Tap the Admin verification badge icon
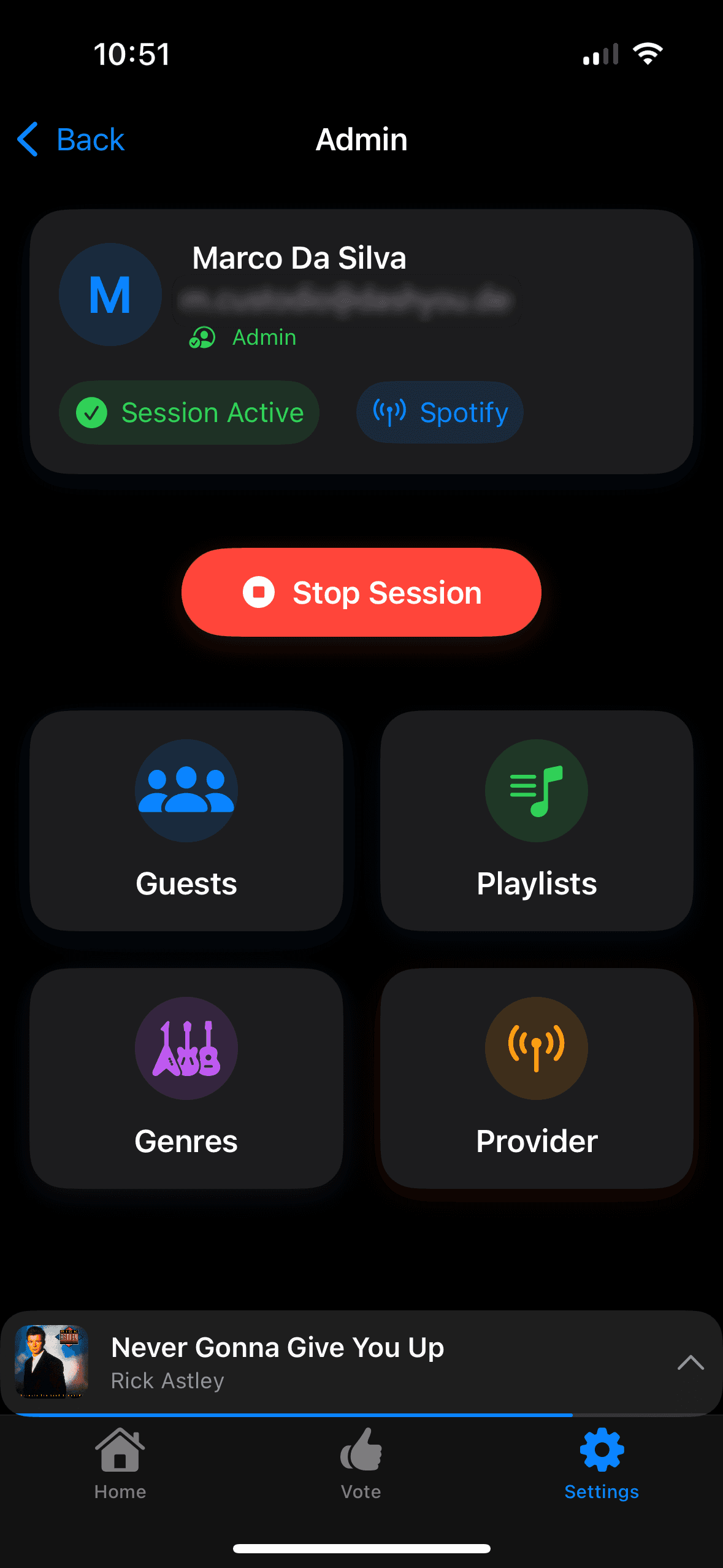Viewport: 723px width, 1568px height. [201, 337]
